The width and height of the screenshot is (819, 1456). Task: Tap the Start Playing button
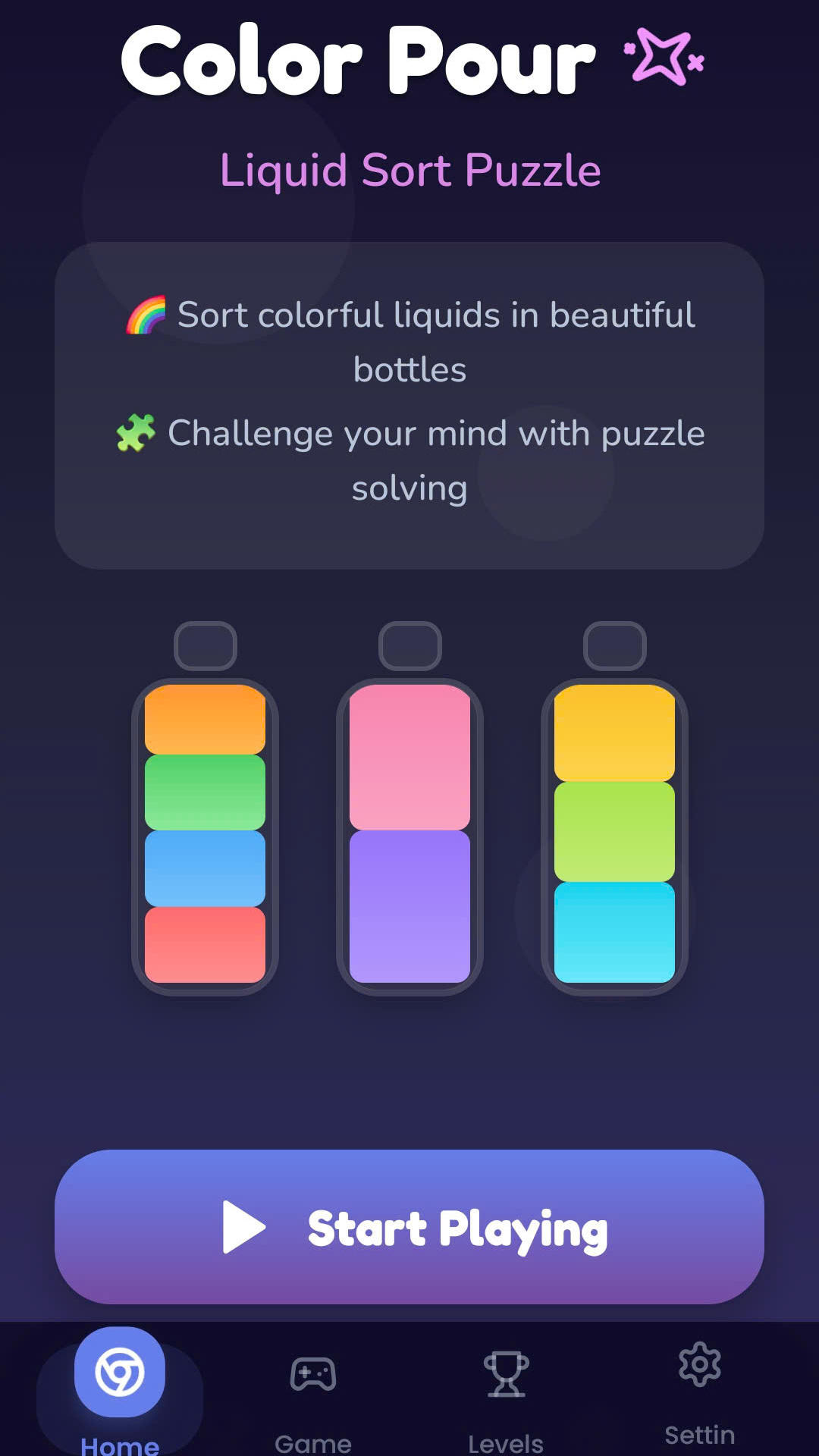click(409, 1226)
